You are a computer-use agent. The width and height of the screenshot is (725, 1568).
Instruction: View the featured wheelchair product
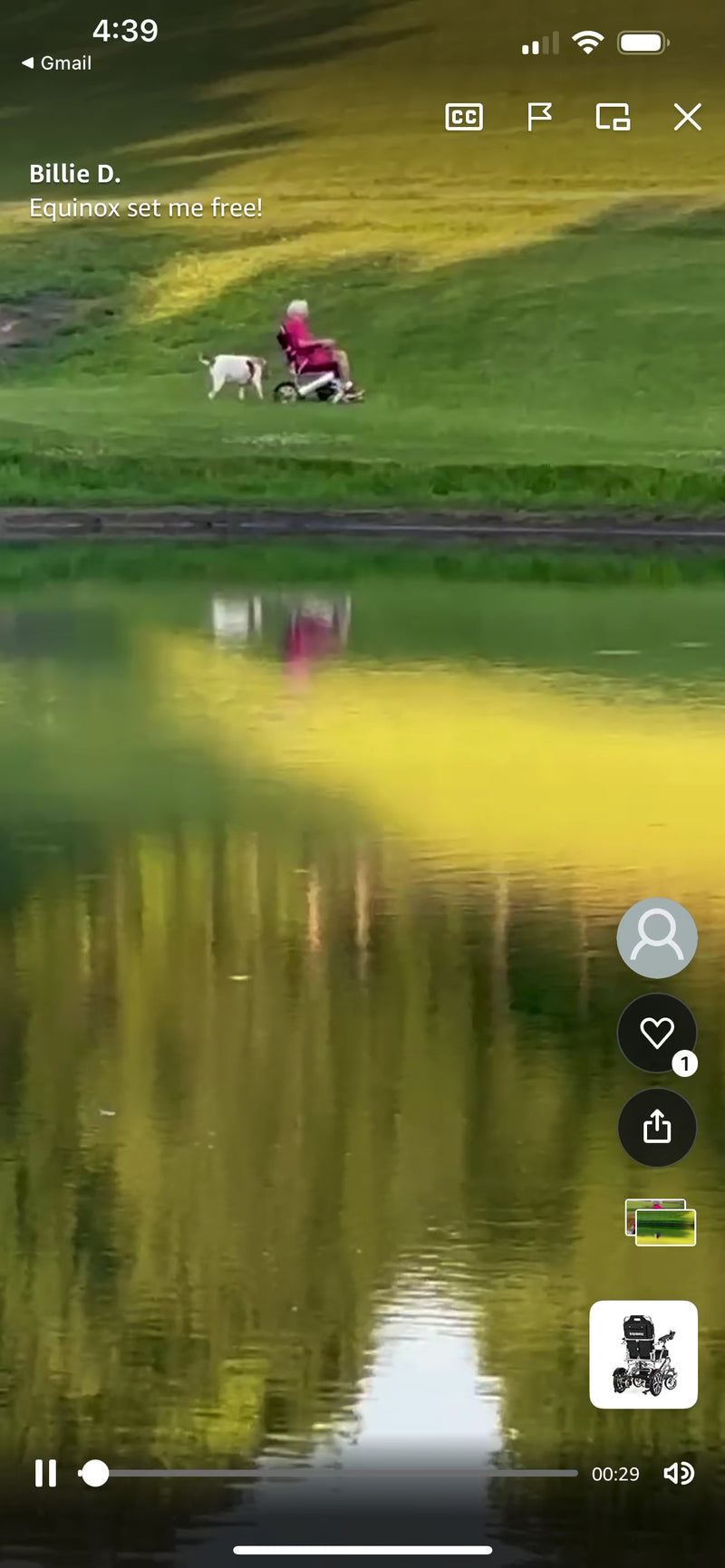(x=643, y=1354)
